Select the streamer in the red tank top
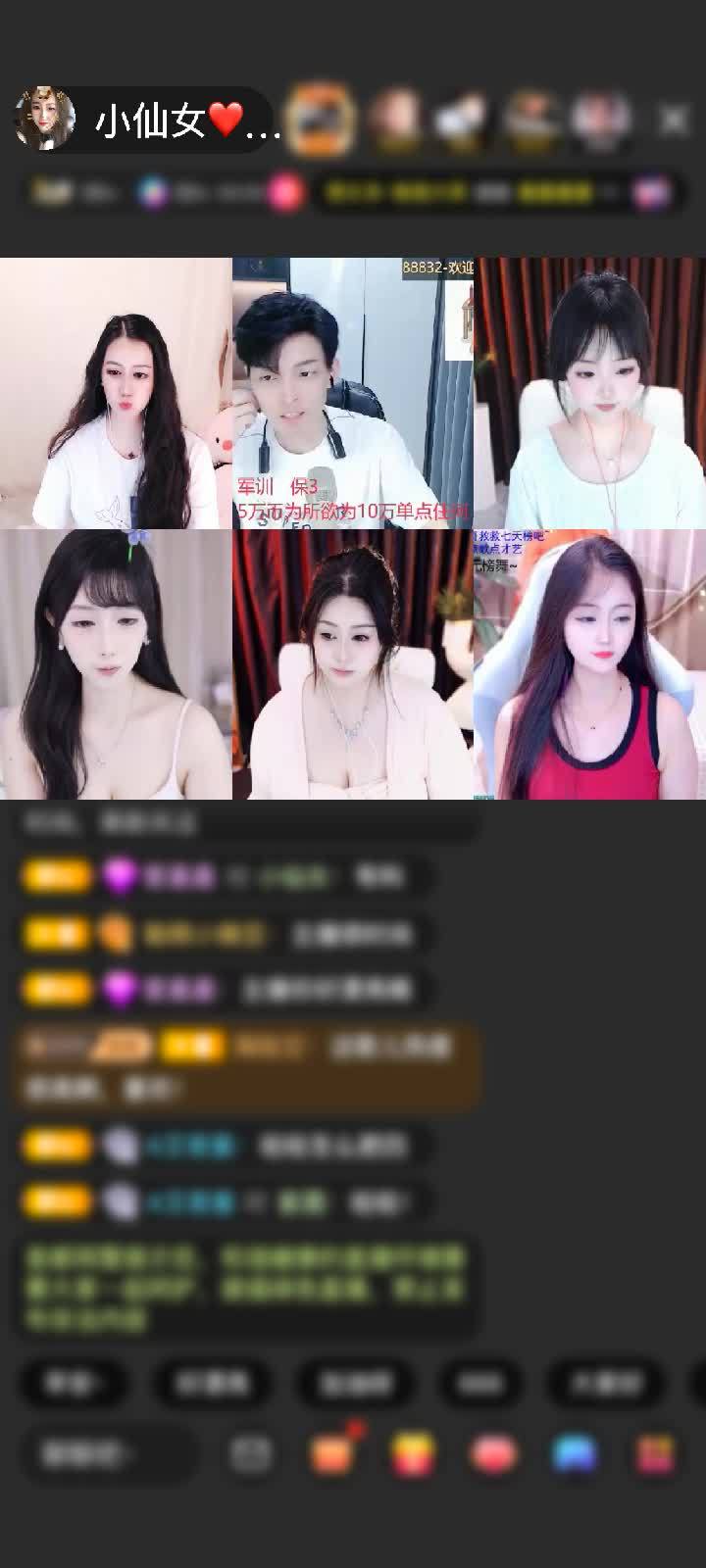 (589, 664)
